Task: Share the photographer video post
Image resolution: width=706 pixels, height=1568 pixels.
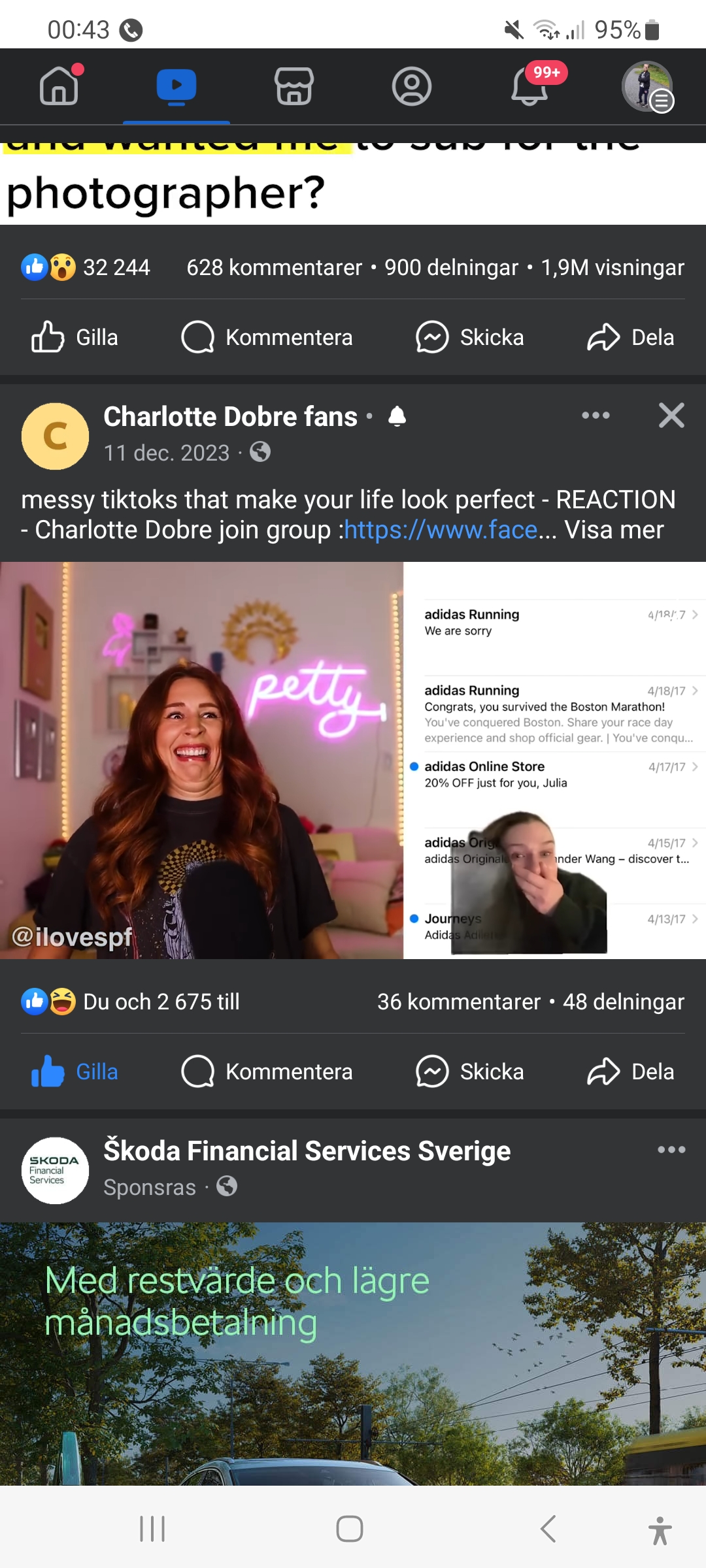Action: pos(630,337)
